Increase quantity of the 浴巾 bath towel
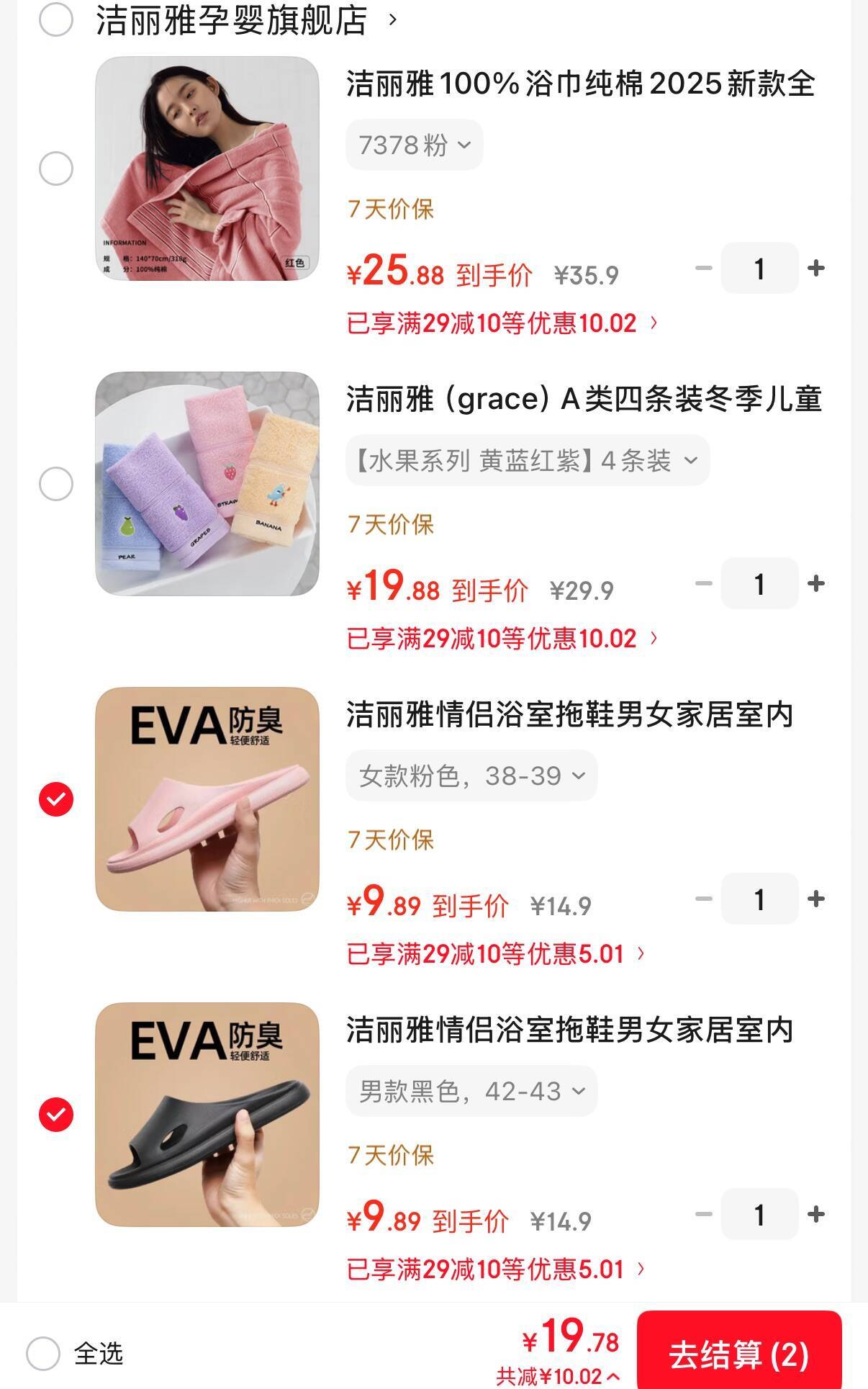 [x=816, y=269]
